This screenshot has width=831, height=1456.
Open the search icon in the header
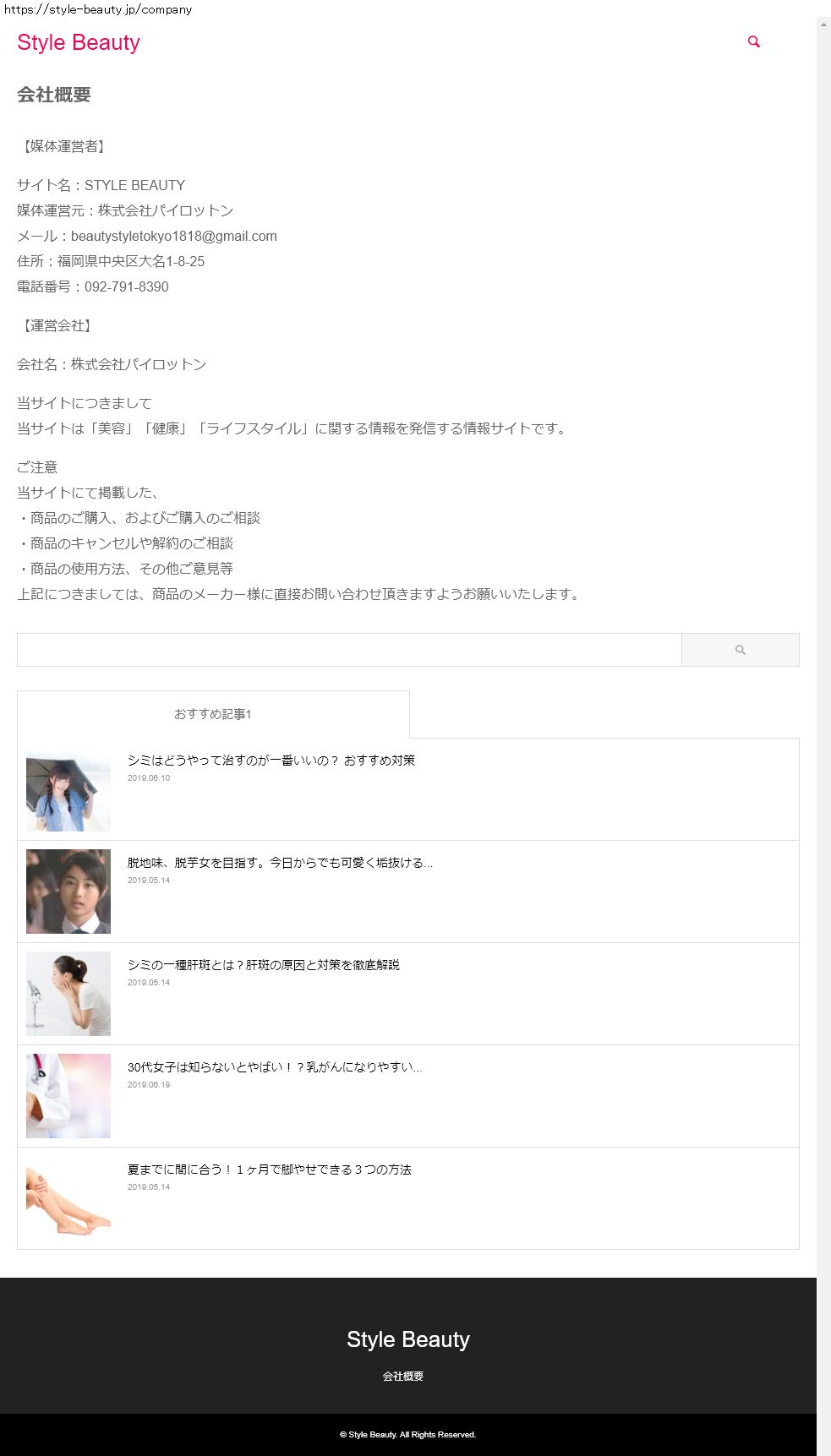[x=753, y=41]
